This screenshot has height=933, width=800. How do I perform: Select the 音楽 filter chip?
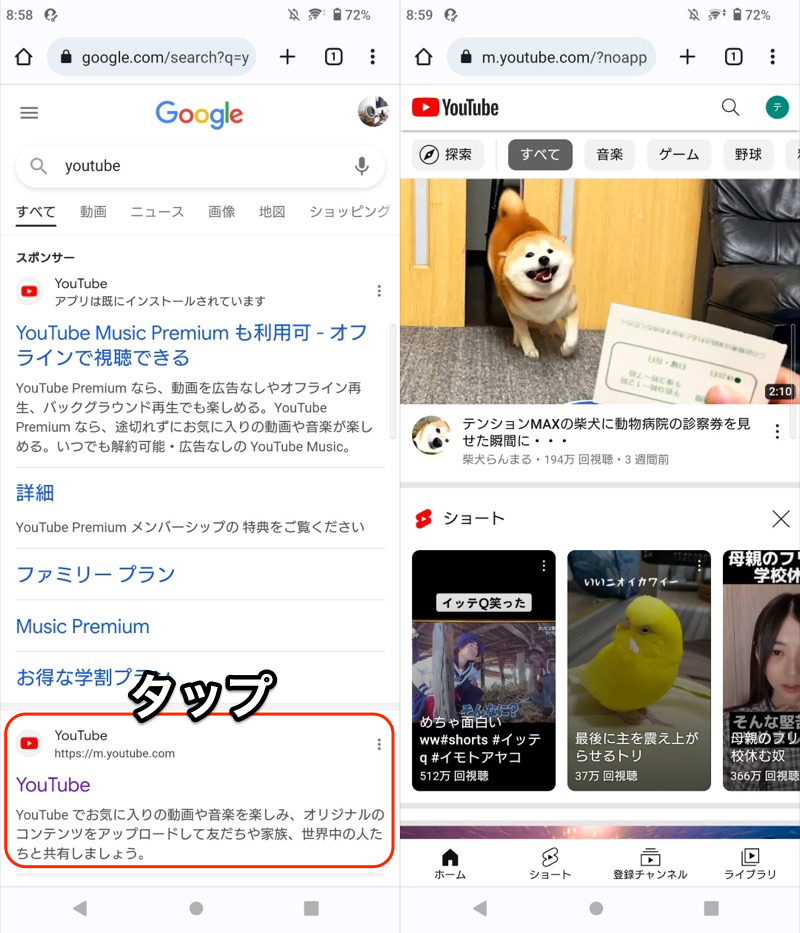coord(609,155)
